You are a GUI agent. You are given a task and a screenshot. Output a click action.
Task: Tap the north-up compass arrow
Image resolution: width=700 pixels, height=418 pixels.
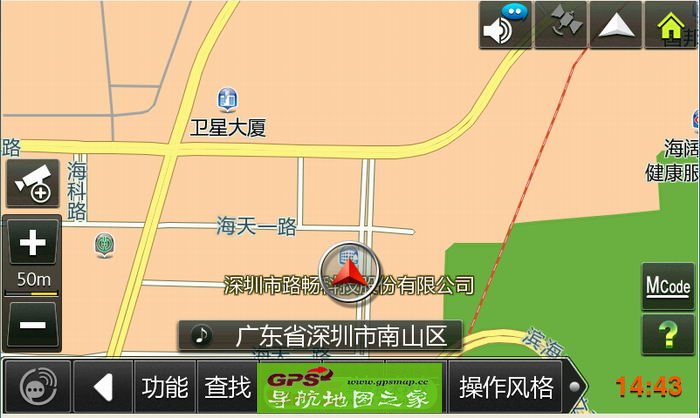pos(616,24)
